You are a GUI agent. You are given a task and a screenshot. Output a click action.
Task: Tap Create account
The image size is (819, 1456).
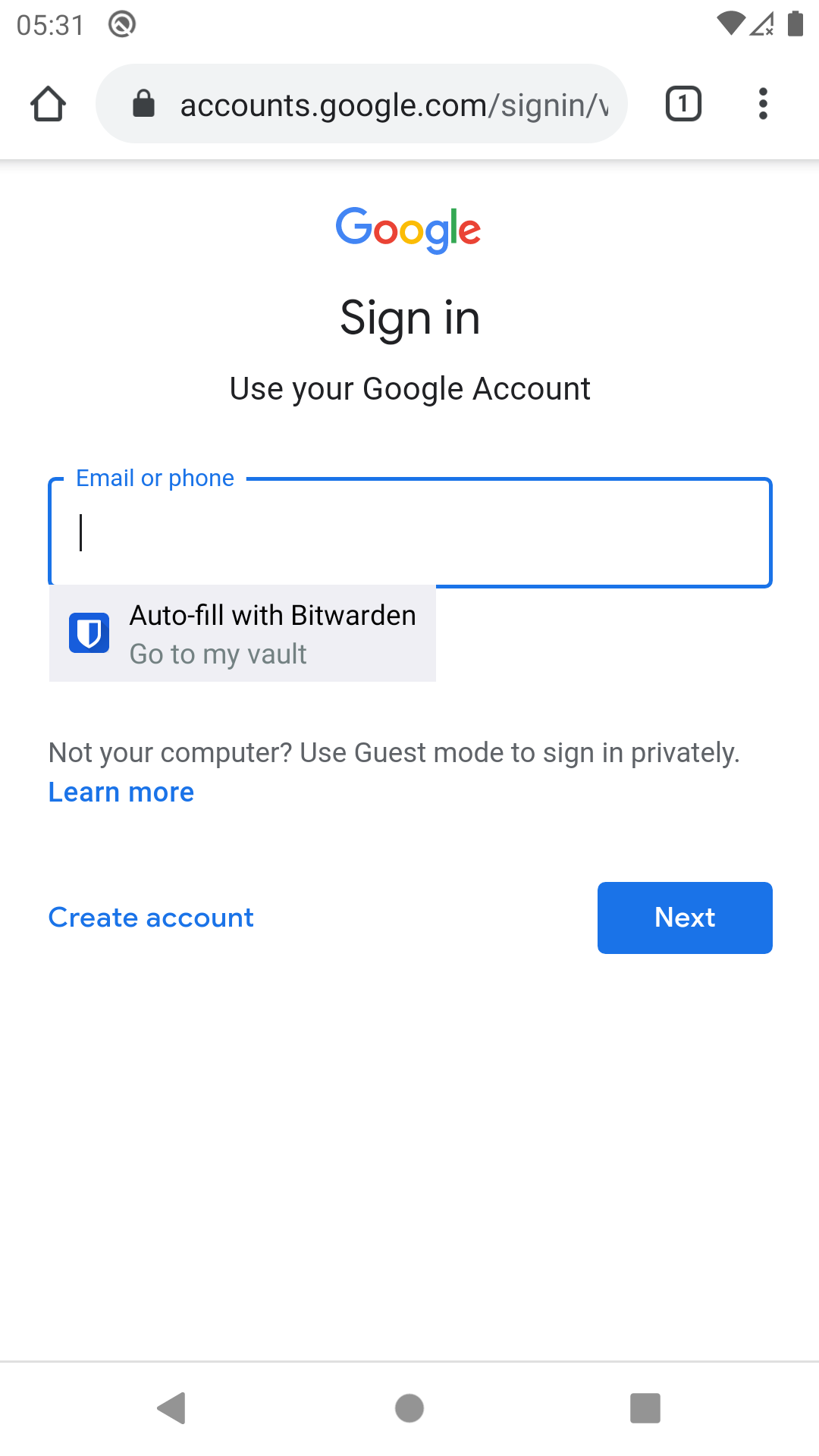pyautogui.click(x=151, y=918)
